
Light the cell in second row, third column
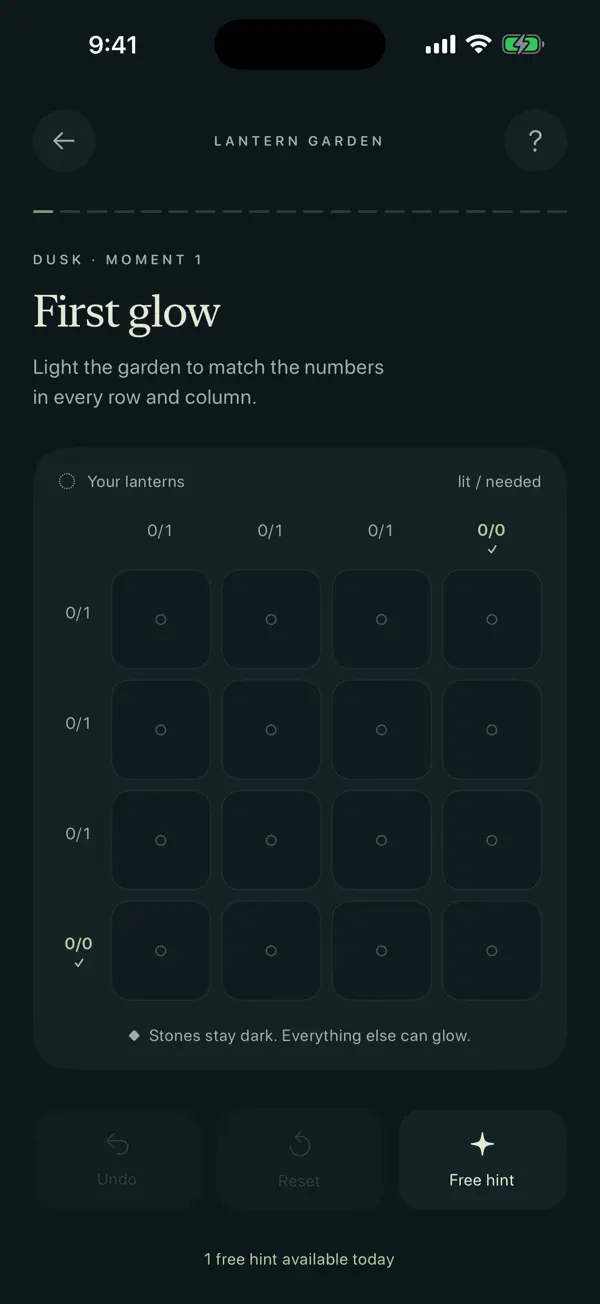tap(381, 730)
